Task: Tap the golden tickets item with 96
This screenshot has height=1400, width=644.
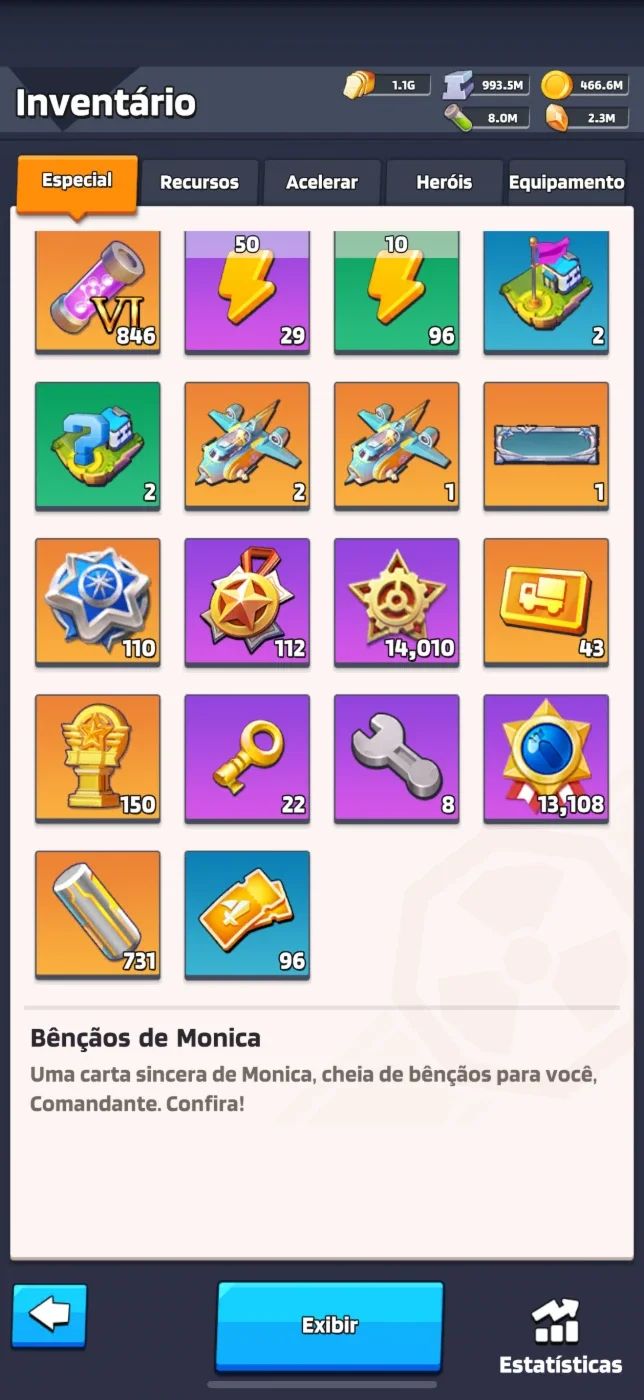Action: [x=247, y=915]
